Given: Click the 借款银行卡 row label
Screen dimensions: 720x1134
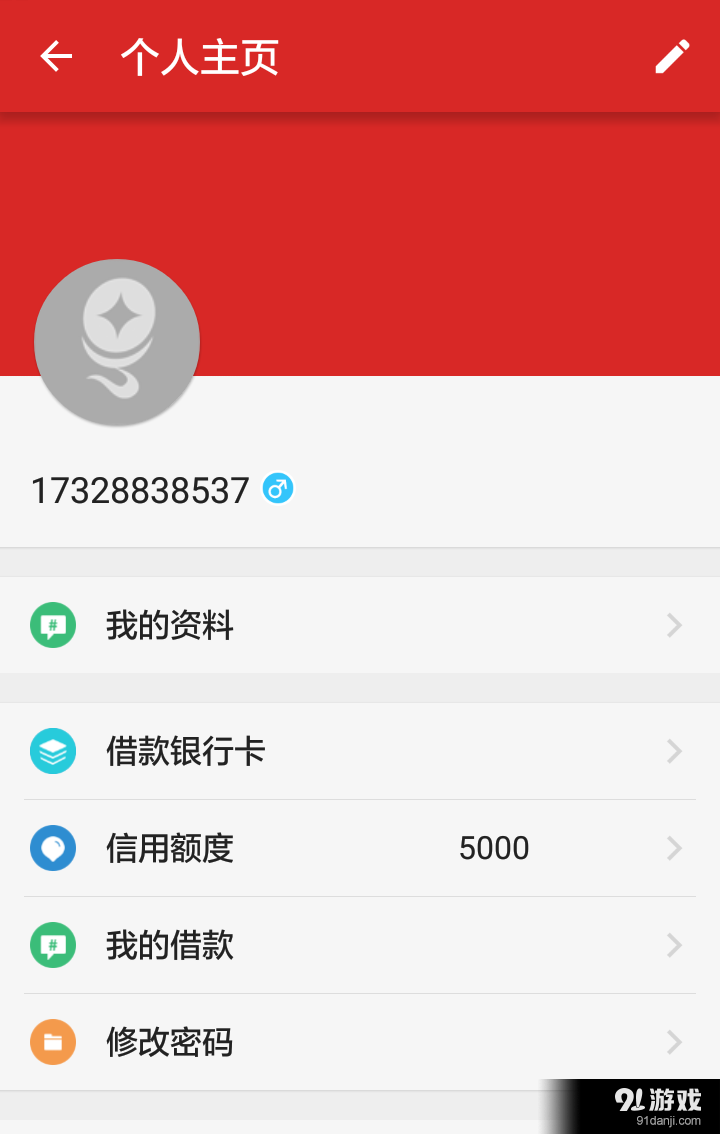Looking at the screenshot, I should click(185, 751).
